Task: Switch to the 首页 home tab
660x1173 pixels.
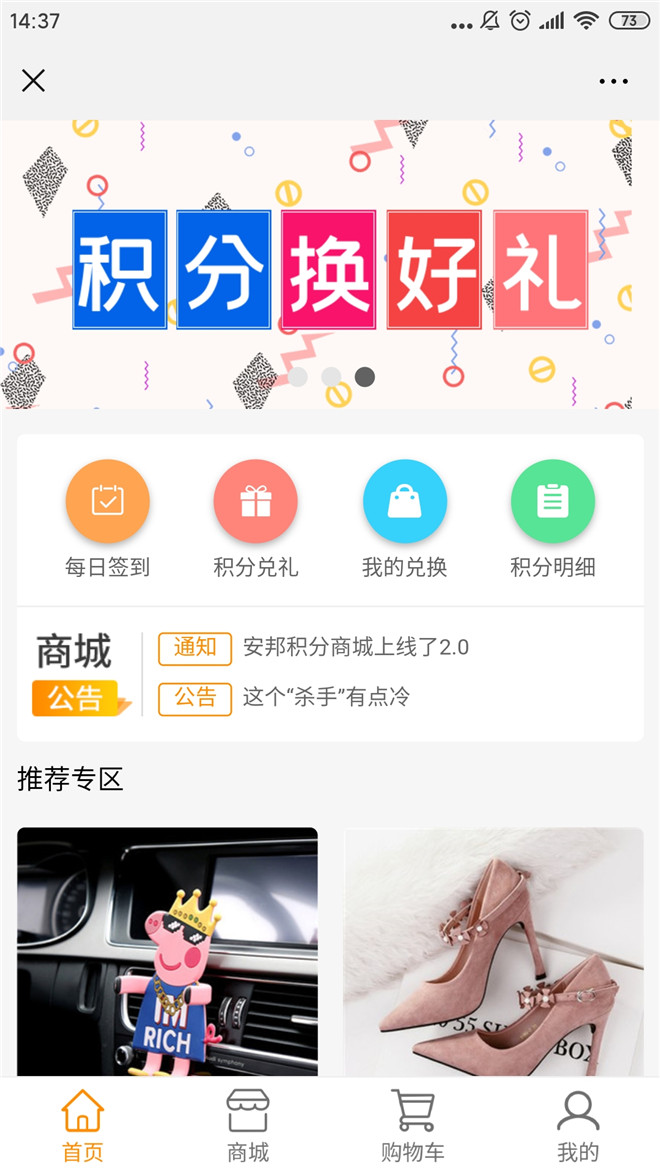Action: click(x=82, y=1125)
